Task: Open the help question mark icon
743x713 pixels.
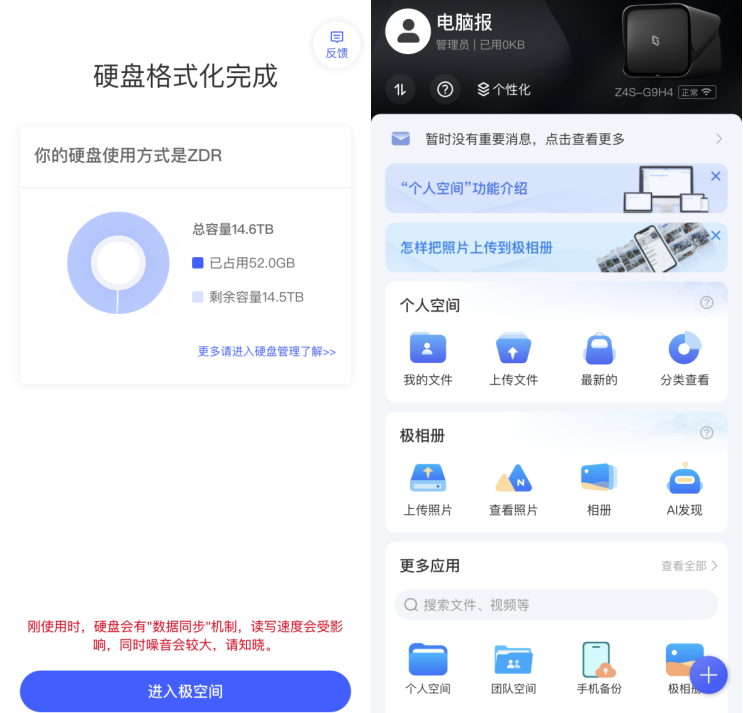Action: click(x=445, y=89)
